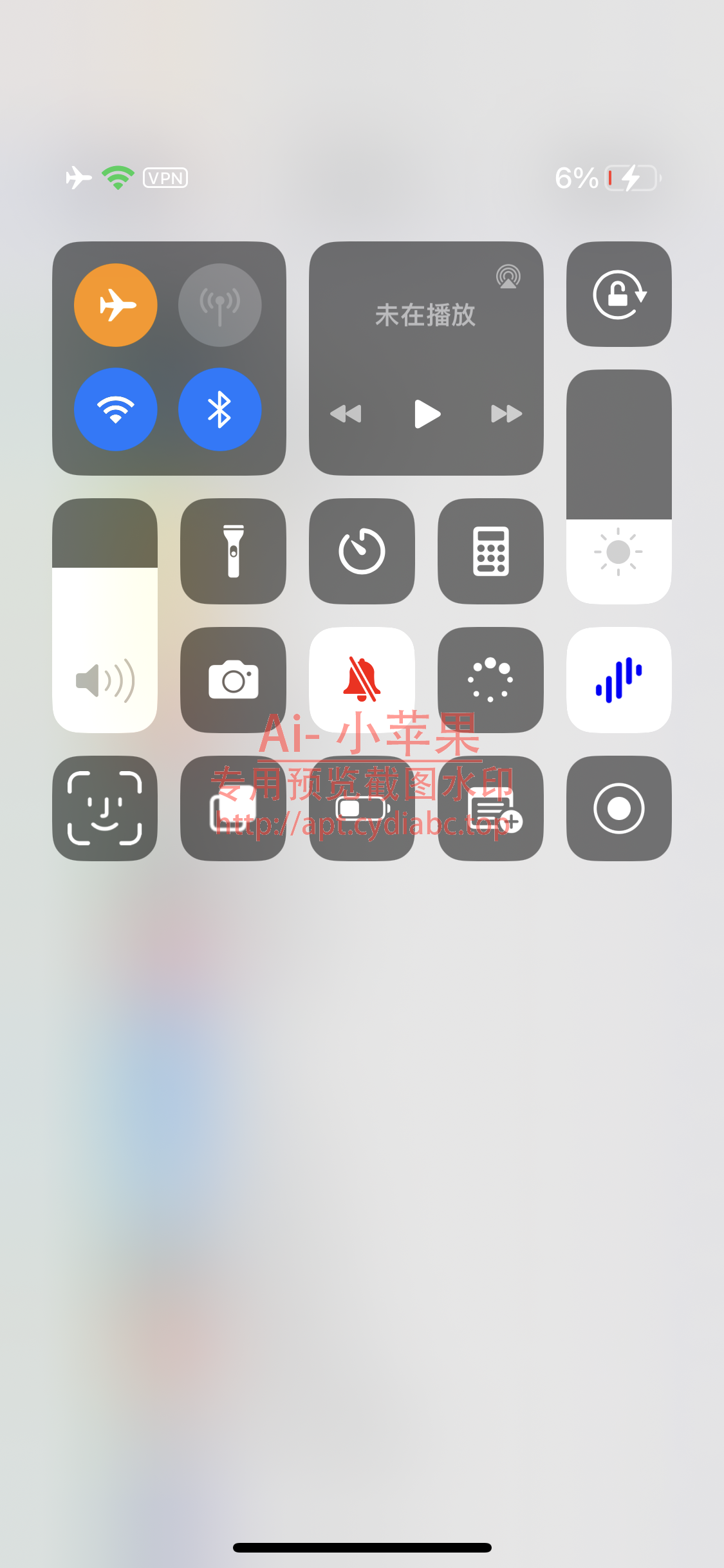Toggle the rotation lock button
Viewport: 724px width, 1568px height.
pyautogui.click(x=618, y=294)
